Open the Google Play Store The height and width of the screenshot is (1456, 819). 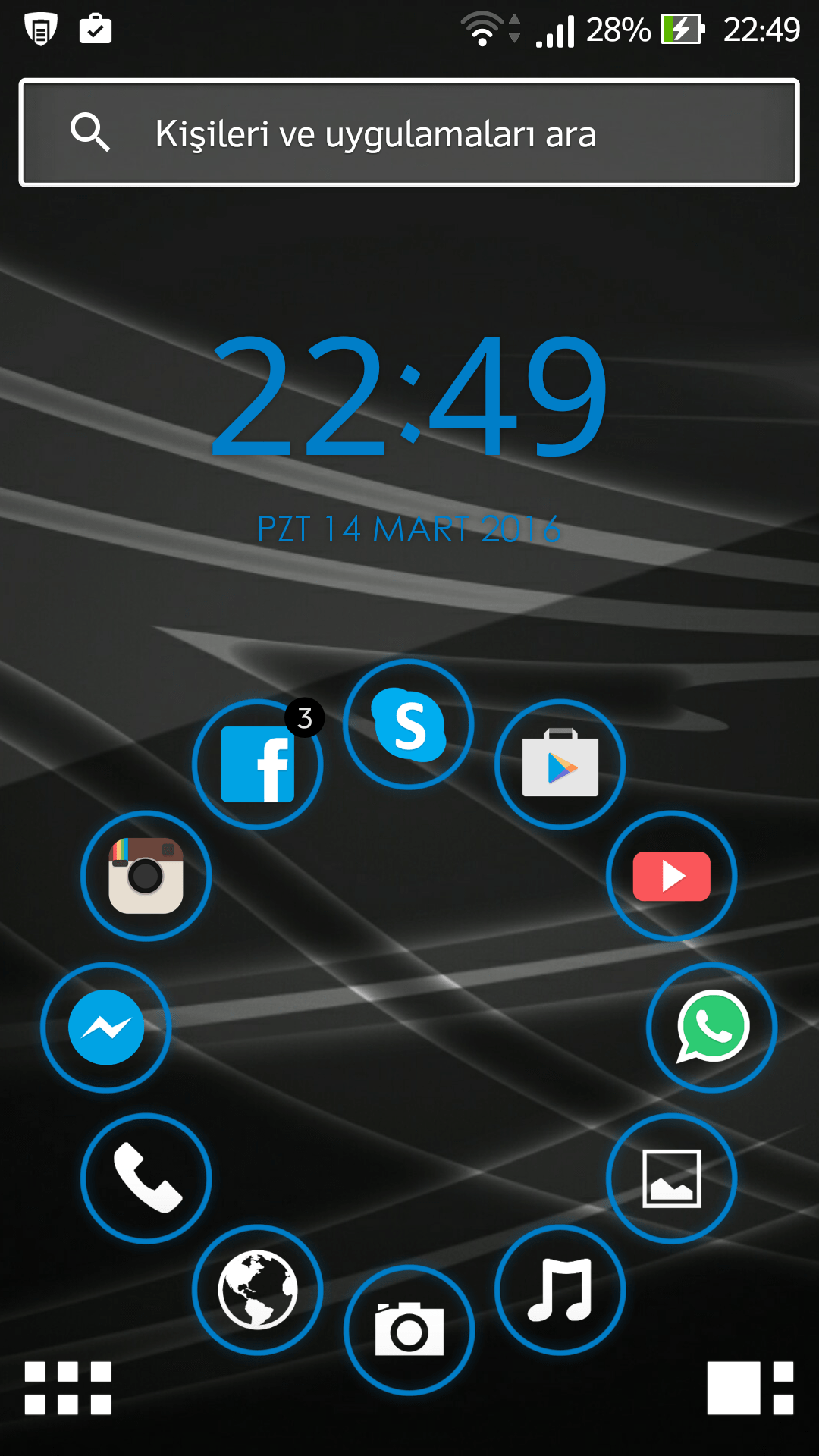tap(560, 764)
